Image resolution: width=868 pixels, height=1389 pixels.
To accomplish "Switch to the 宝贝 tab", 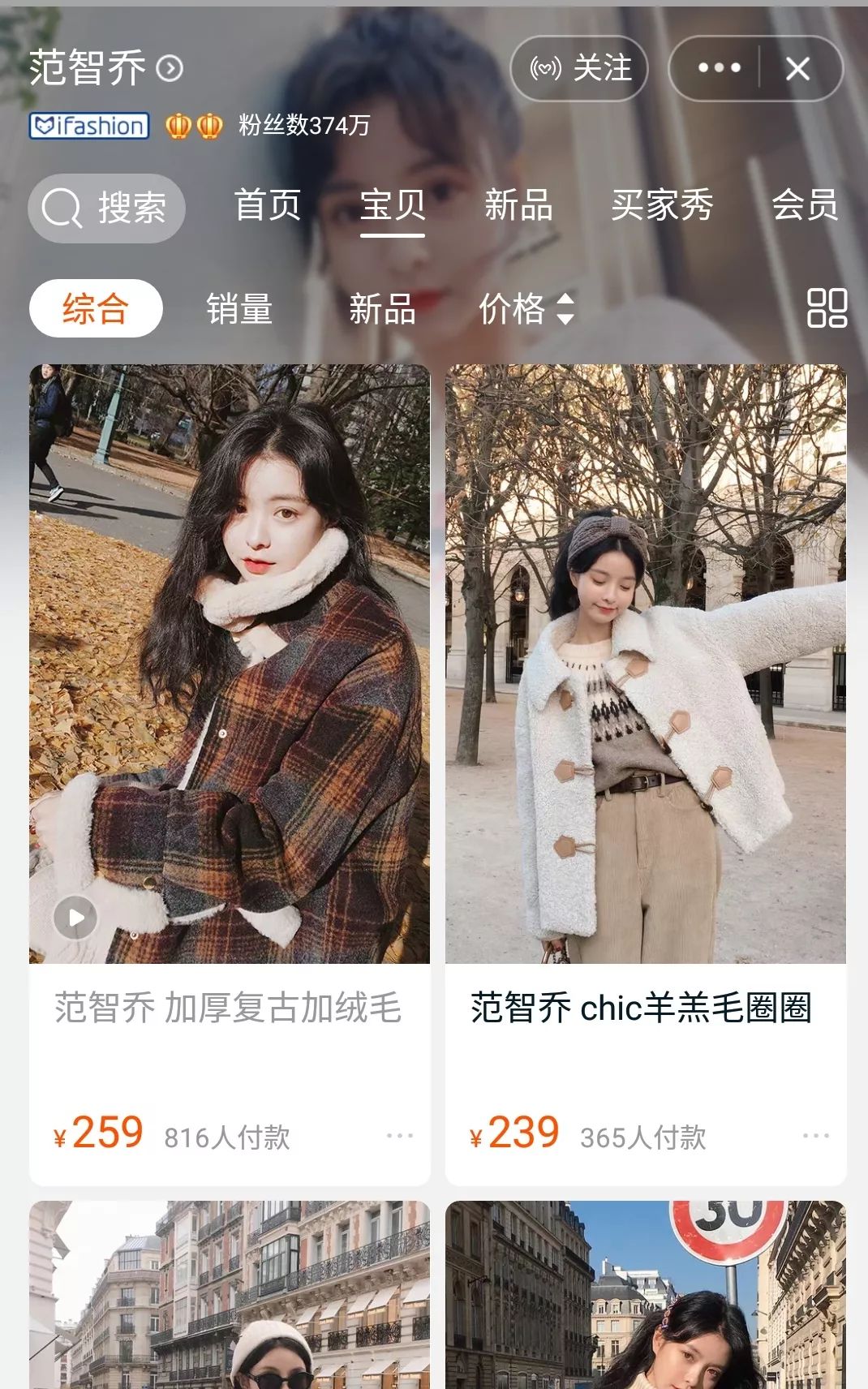I will click(x=393, y=208).
